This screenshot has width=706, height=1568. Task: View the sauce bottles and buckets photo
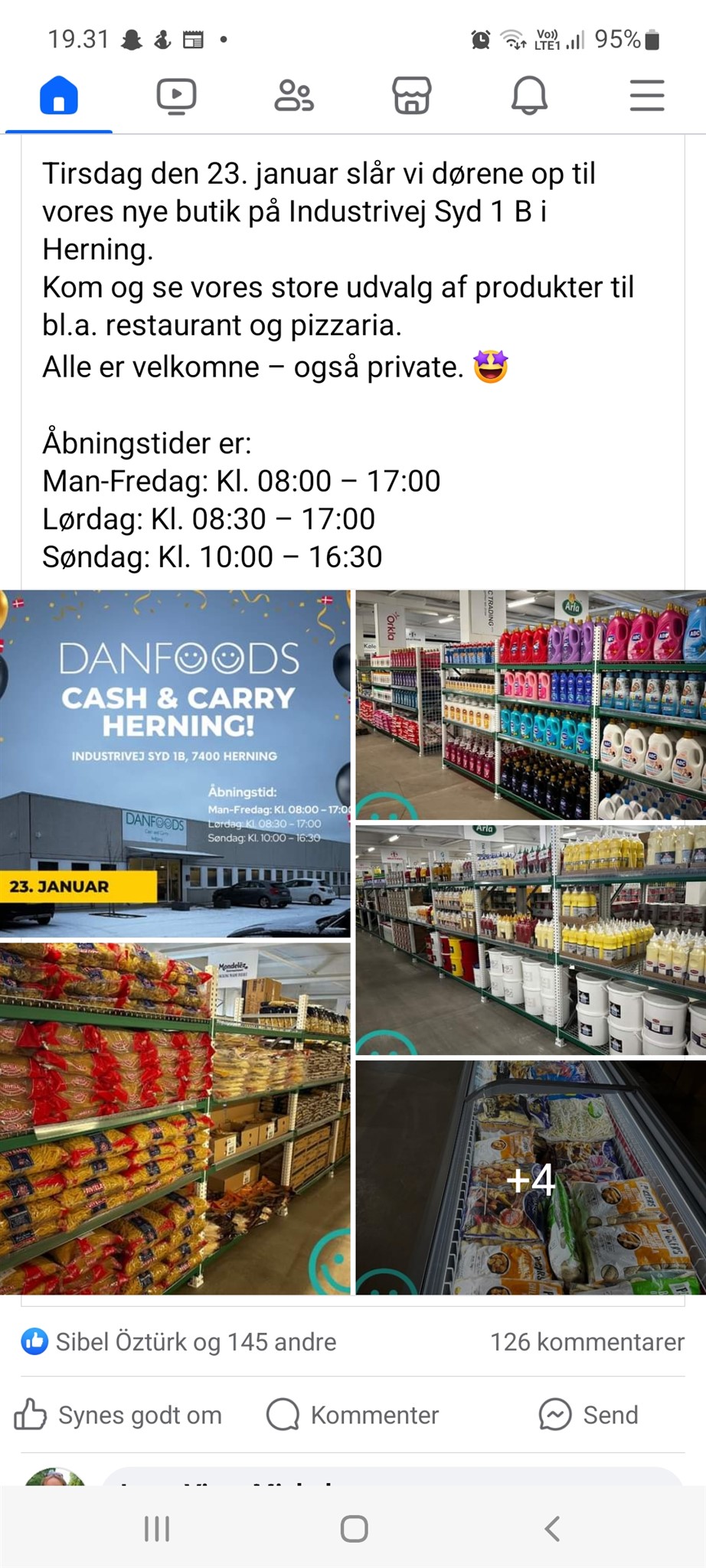[x=531, y=940]
